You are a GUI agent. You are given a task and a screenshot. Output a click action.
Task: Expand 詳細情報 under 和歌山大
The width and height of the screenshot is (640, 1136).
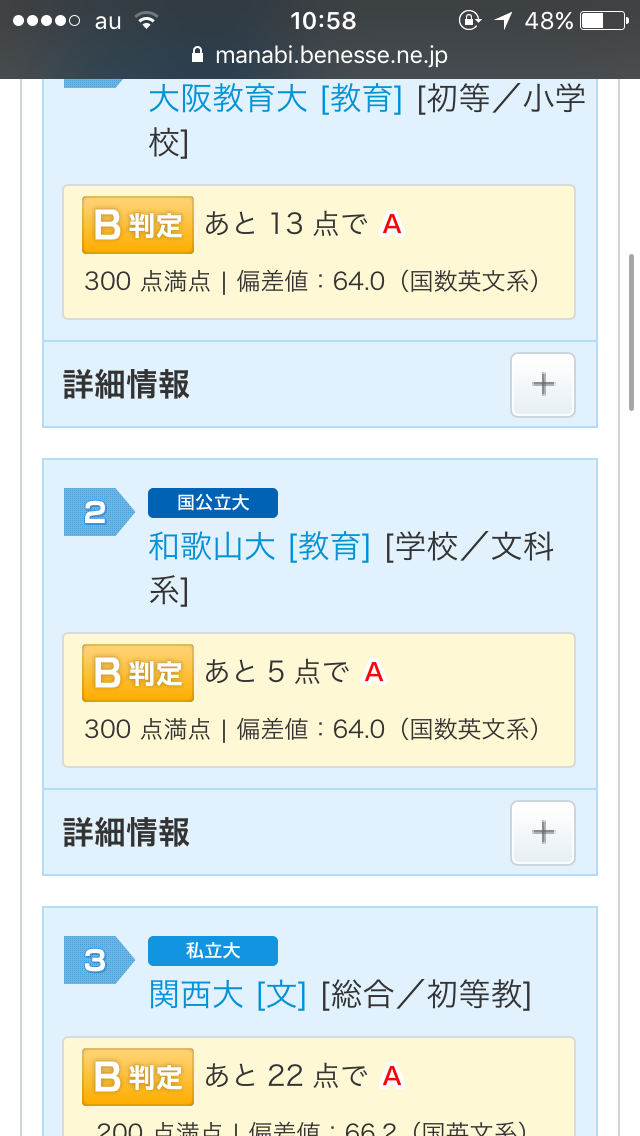coord(543,832)
